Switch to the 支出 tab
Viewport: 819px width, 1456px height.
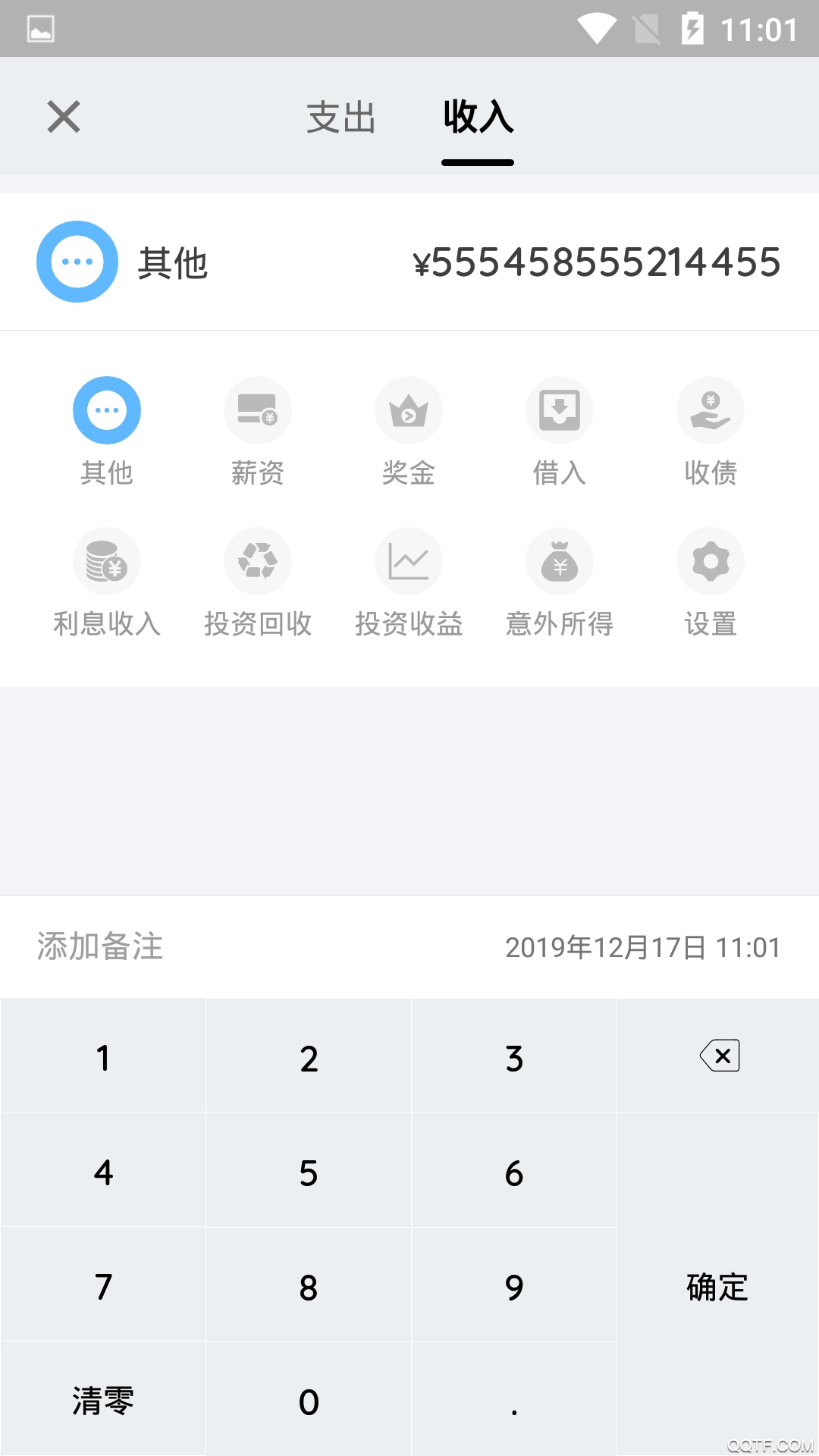pyautogui.click(x=340, y=118)
